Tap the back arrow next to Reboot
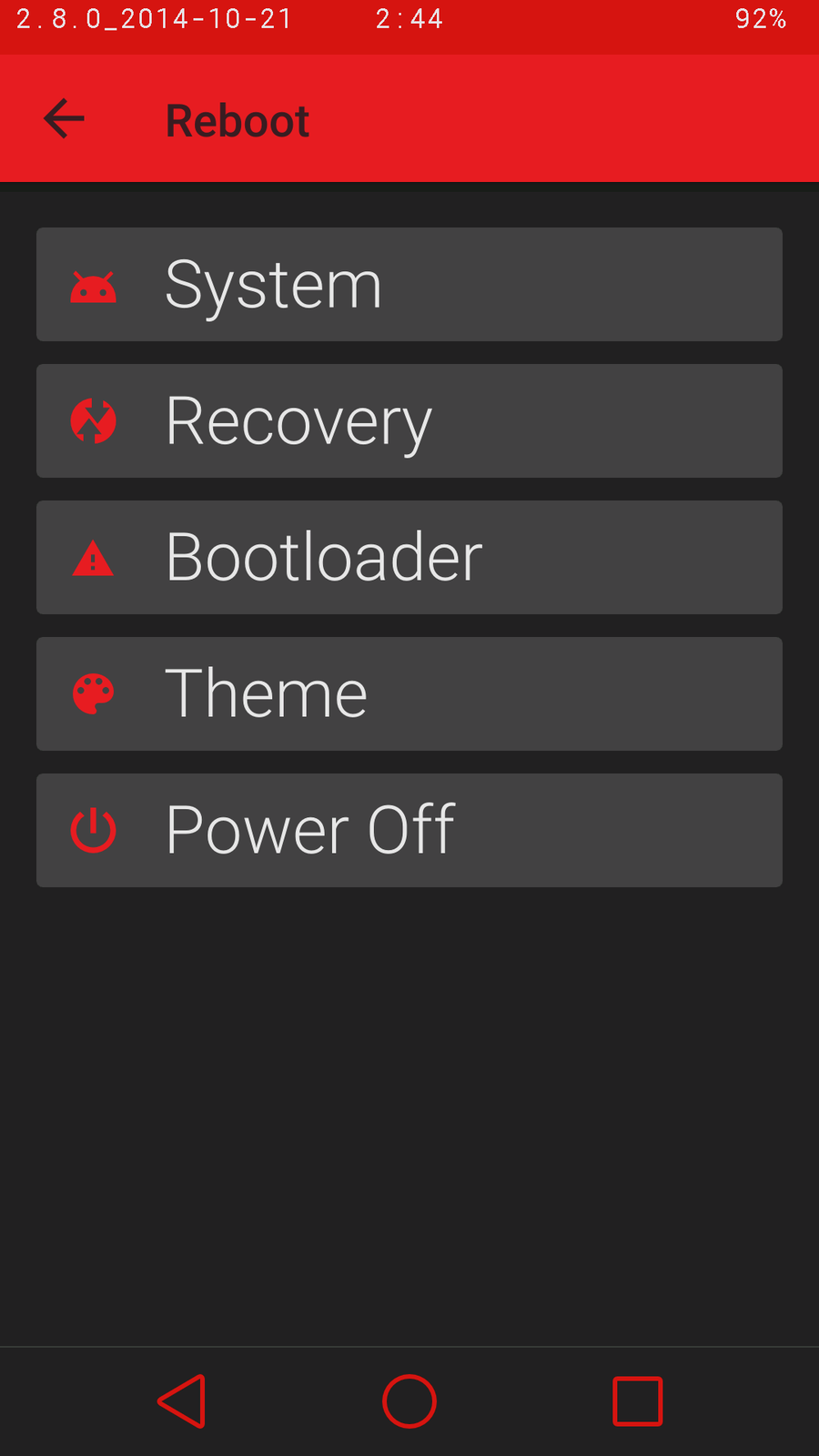Viewport: 819px width, 1456px height. point(64,119)
